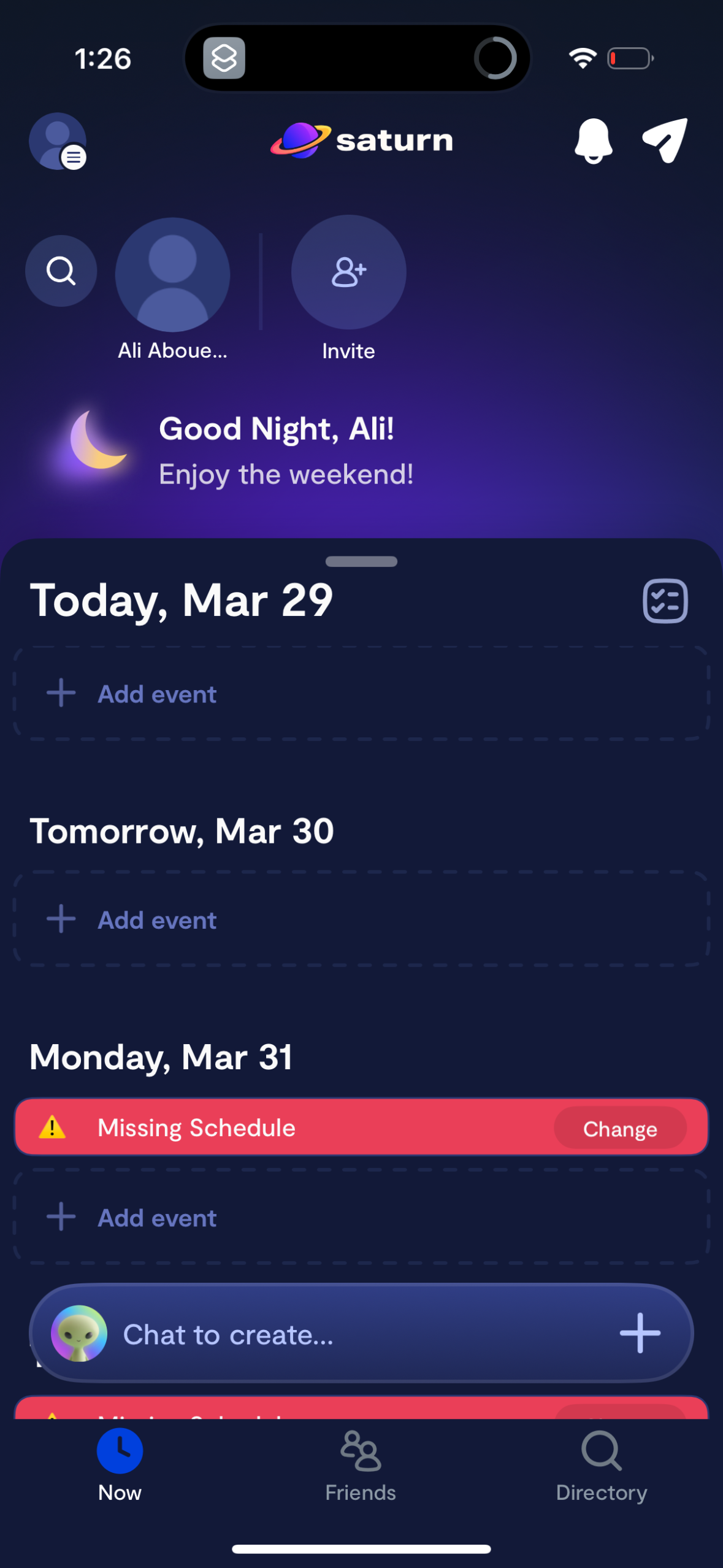This screenshot has width=723, height=1568.
Task: Tap the saturn logo
Action: click(x=361, y=140)
